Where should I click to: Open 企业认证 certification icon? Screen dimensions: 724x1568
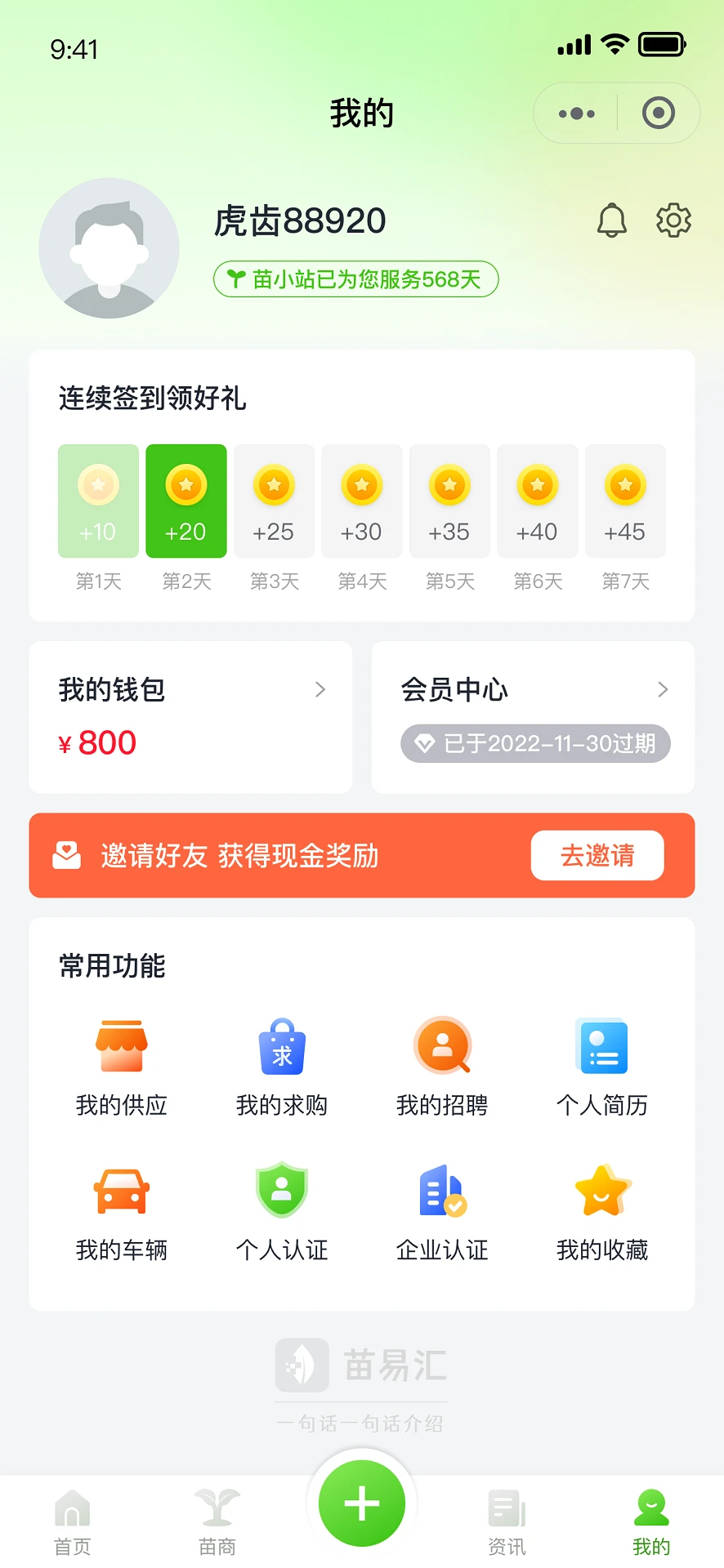(441, 1190)
